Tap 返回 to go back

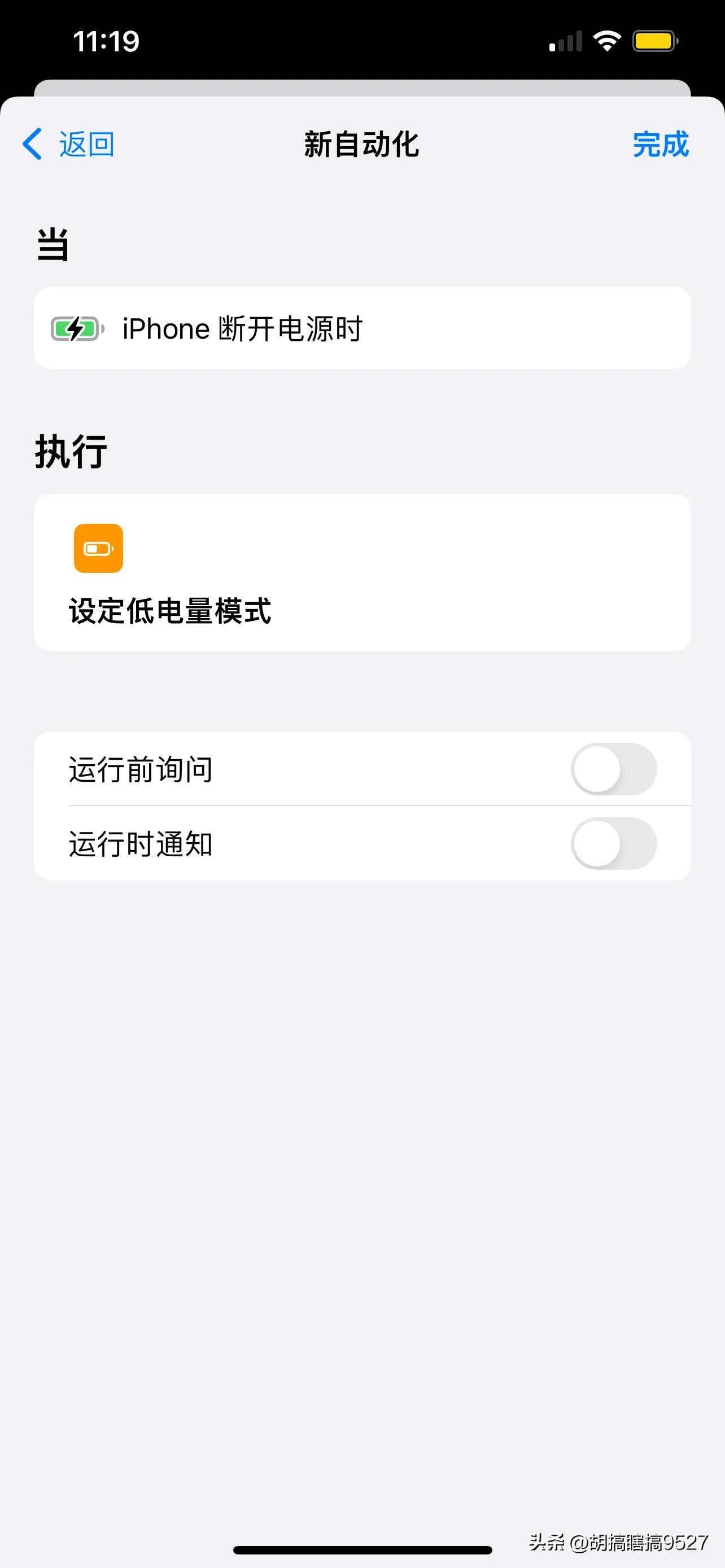86,144
